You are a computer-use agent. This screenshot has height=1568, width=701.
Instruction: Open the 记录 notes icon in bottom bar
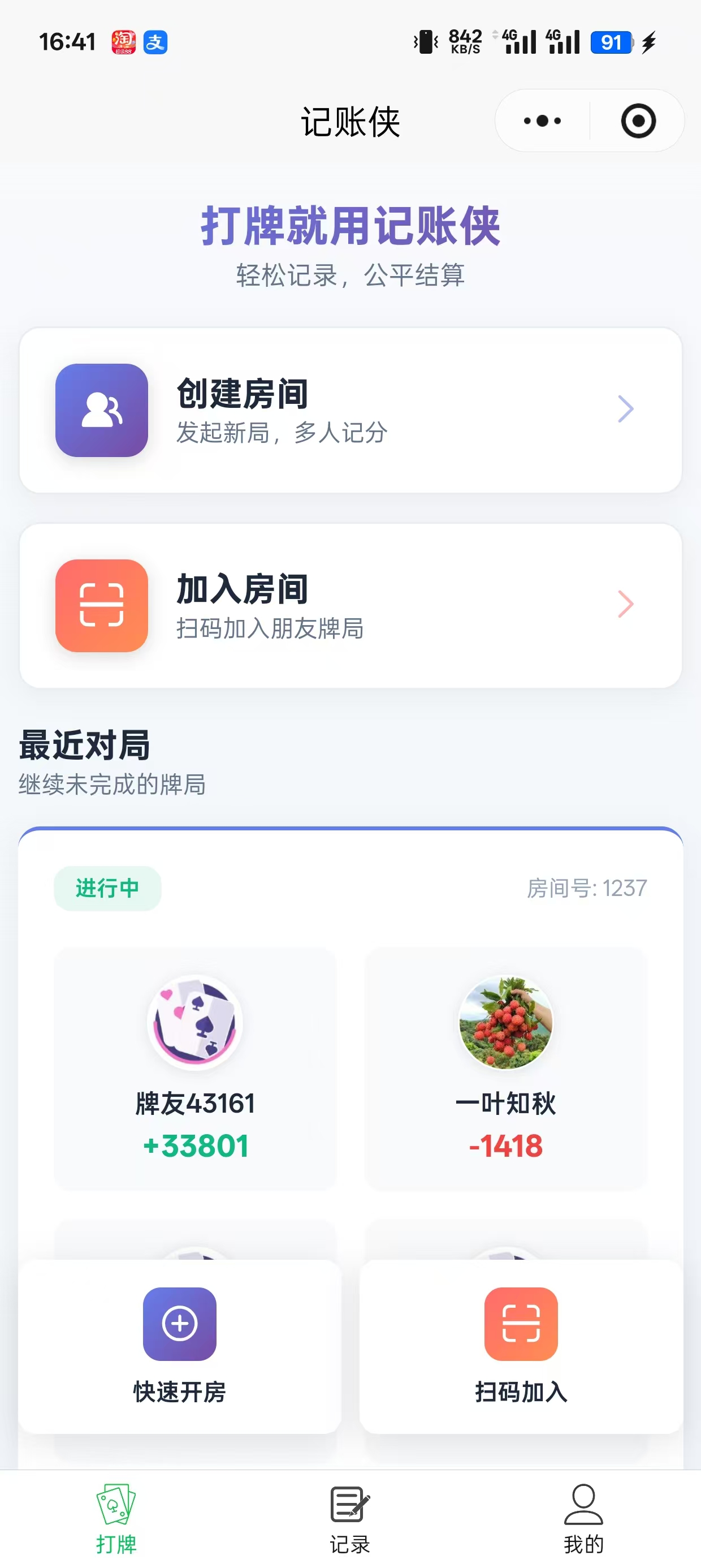(349, 1501)
